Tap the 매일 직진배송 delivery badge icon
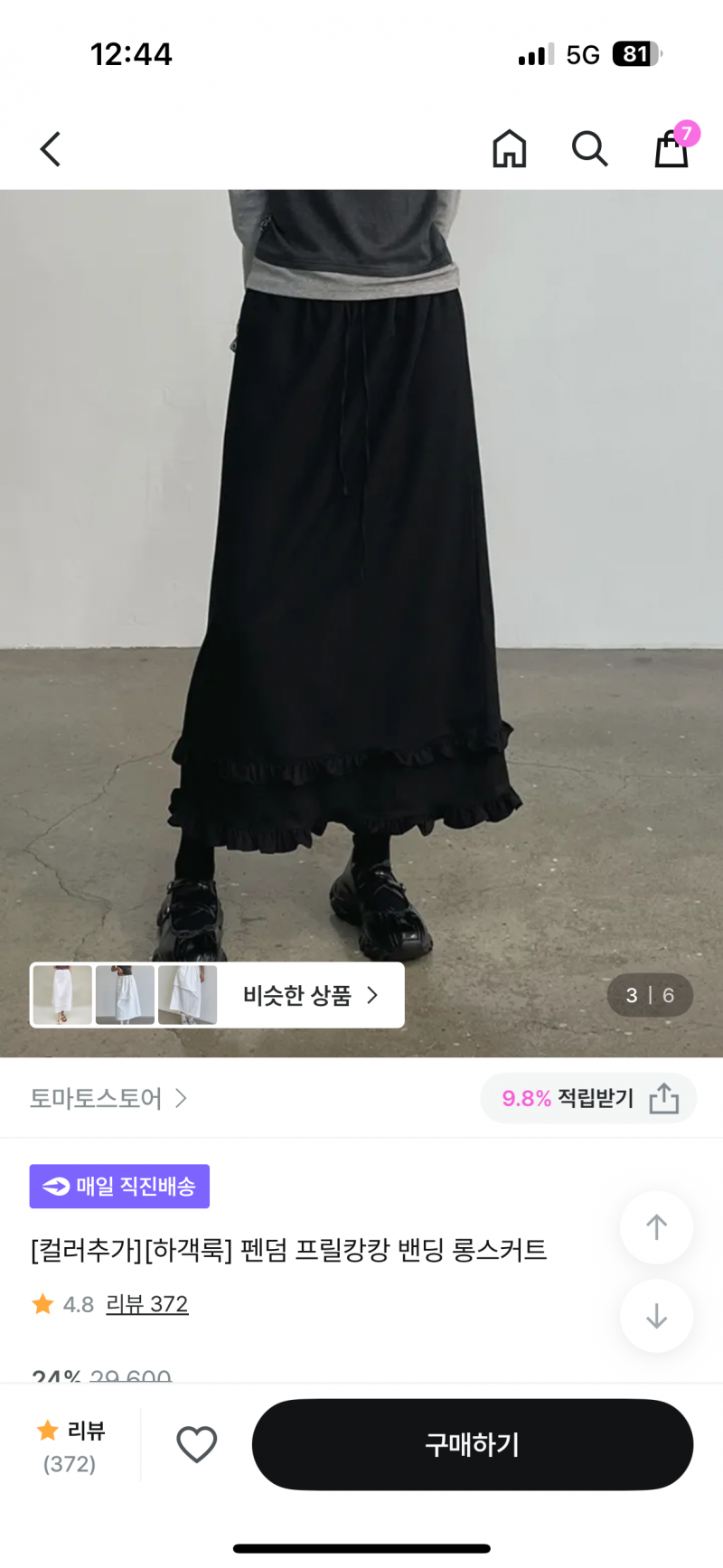Image resolution: width=723 pixels, height=1568 pixels. click(x=56, y=1186)
